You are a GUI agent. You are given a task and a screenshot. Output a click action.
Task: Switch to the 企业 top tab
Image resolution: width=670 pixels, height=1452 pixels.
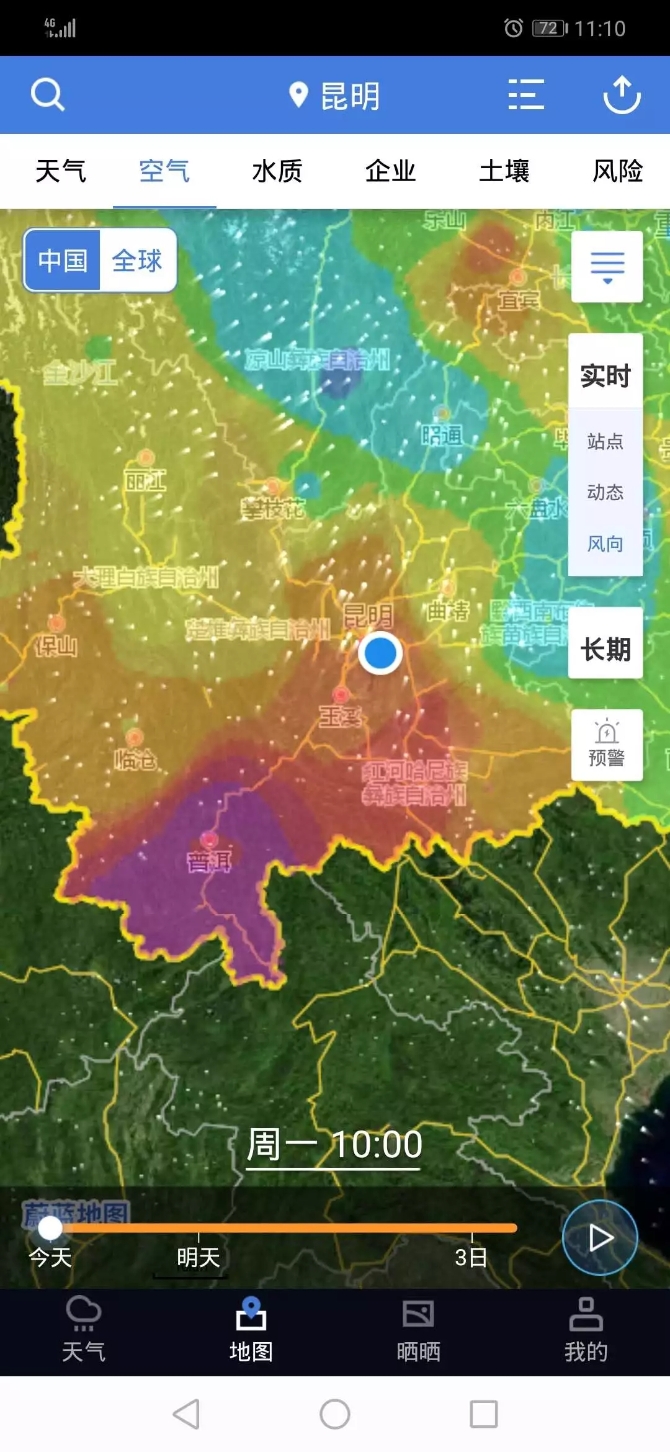(390, 171)
